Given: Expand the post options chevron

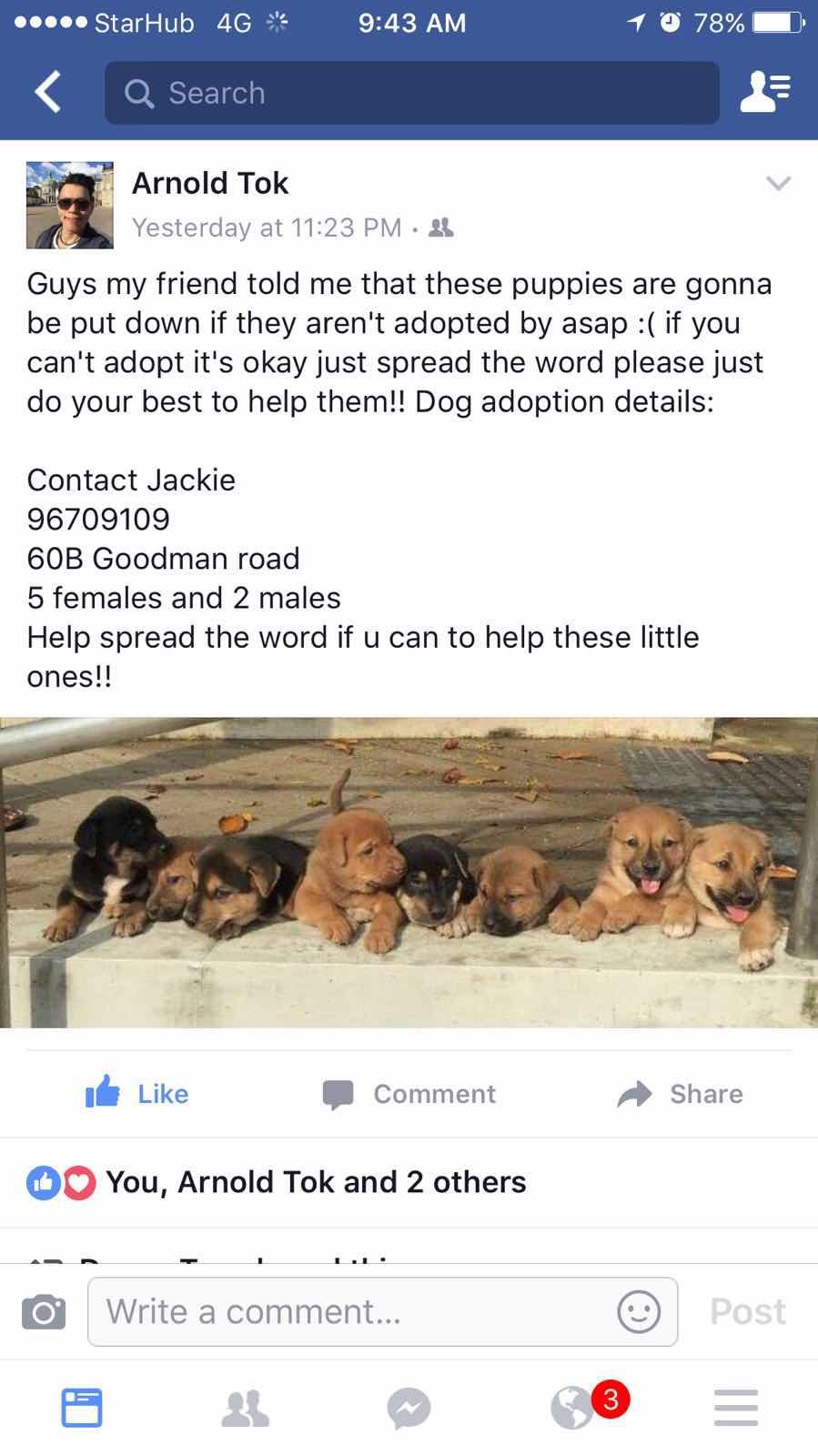Looking at the screenshot, I should [x=778, y=184].
